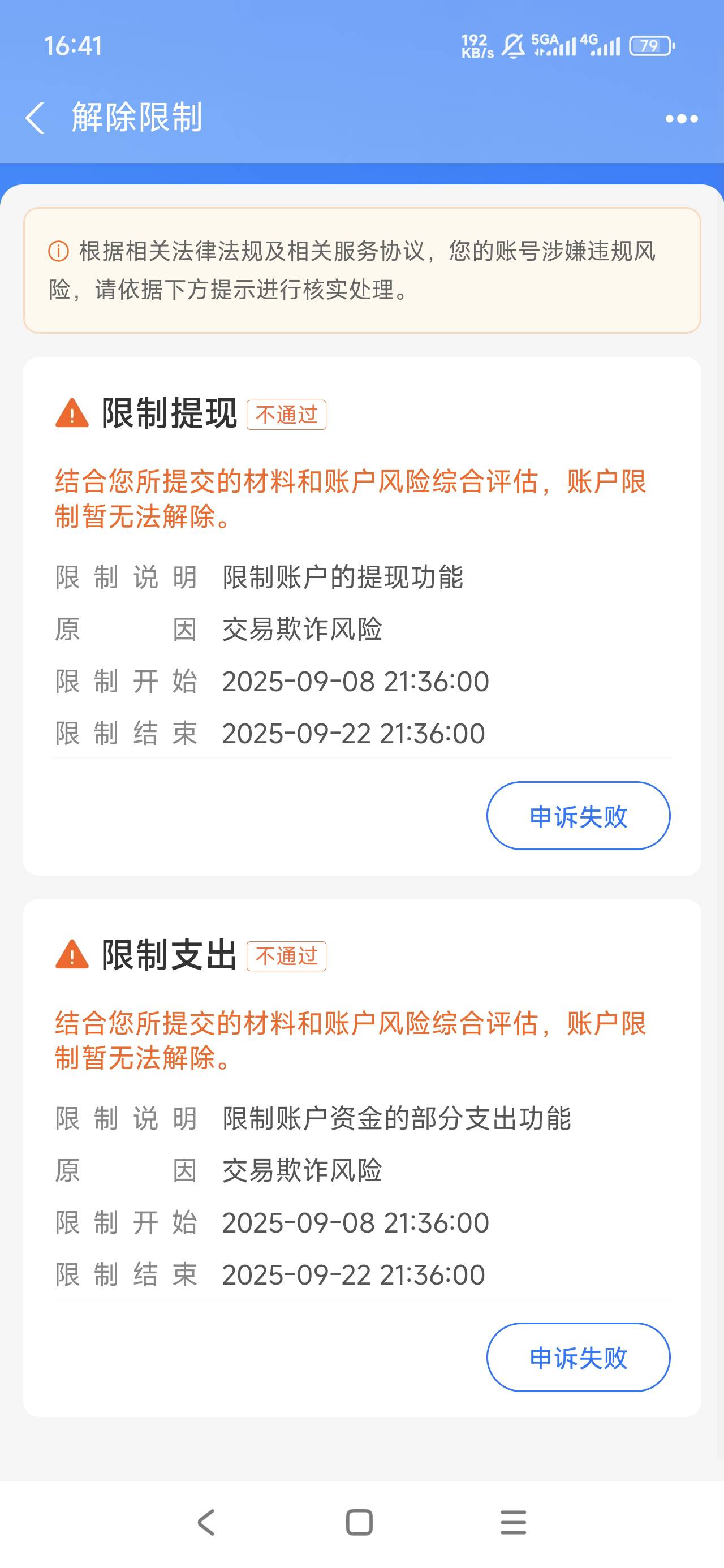Tap the system back navigation button

tap(206, 1522)
